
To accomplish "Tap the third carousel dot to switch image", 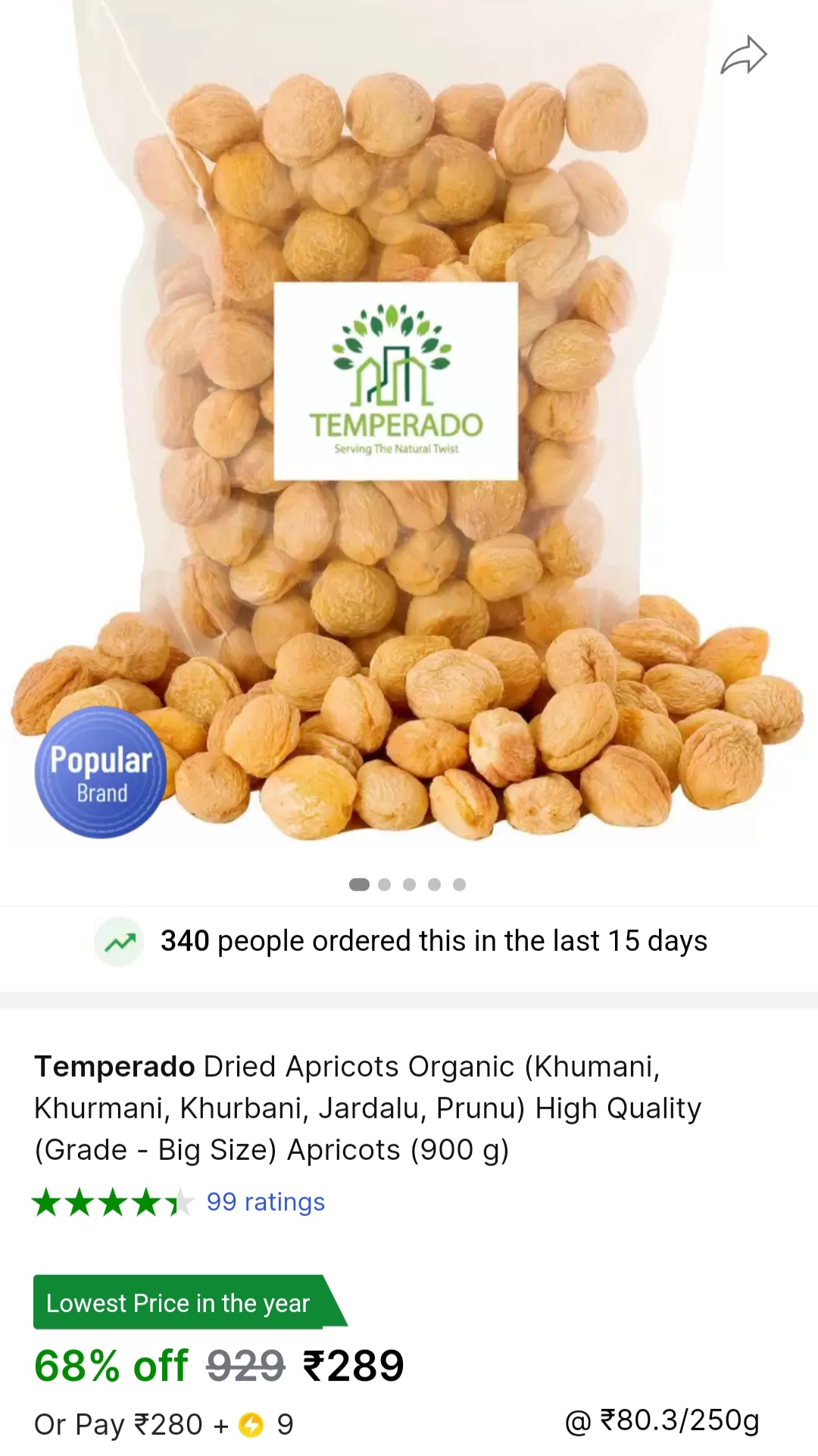I will coord(409,884).
